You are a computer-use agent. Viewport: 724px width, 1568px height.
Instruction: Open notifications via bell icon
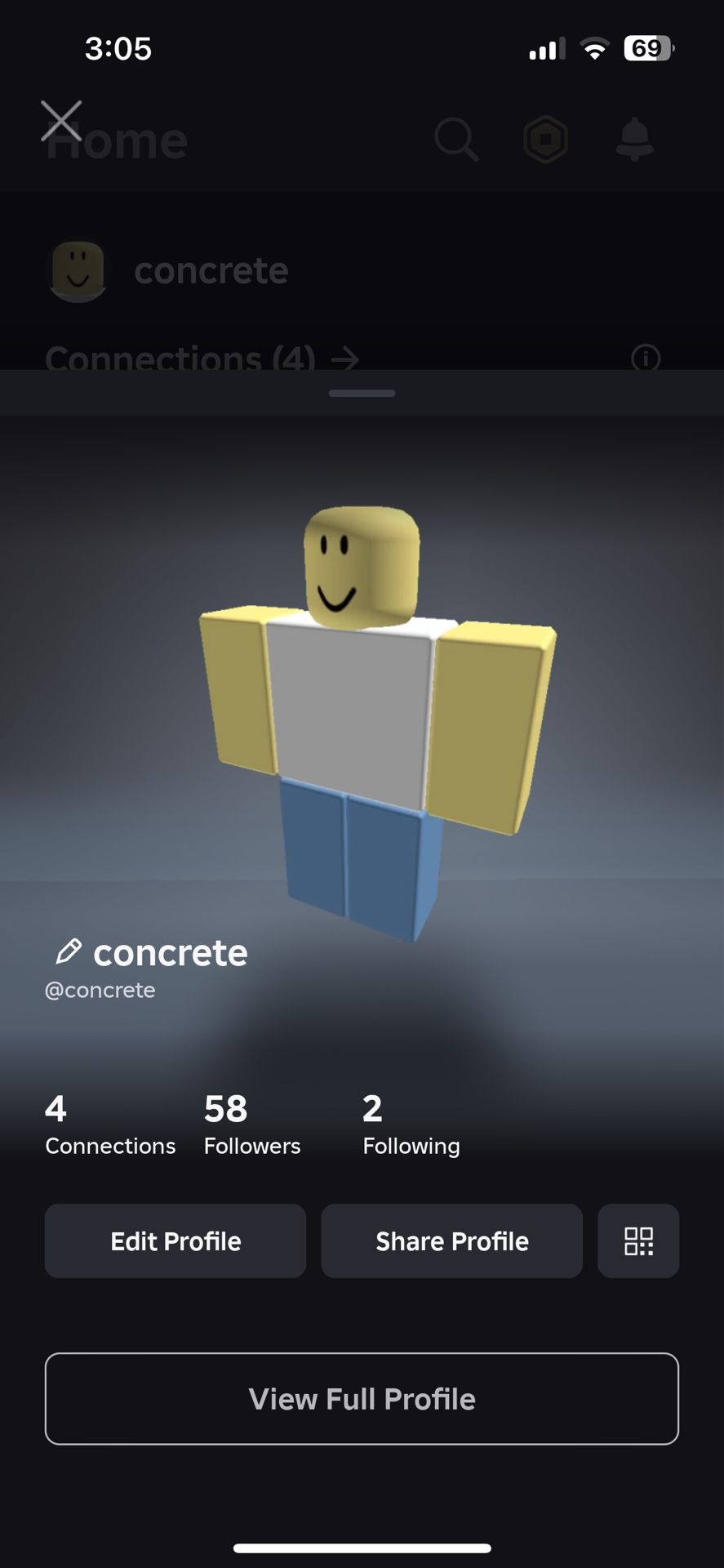coord(635,139)
